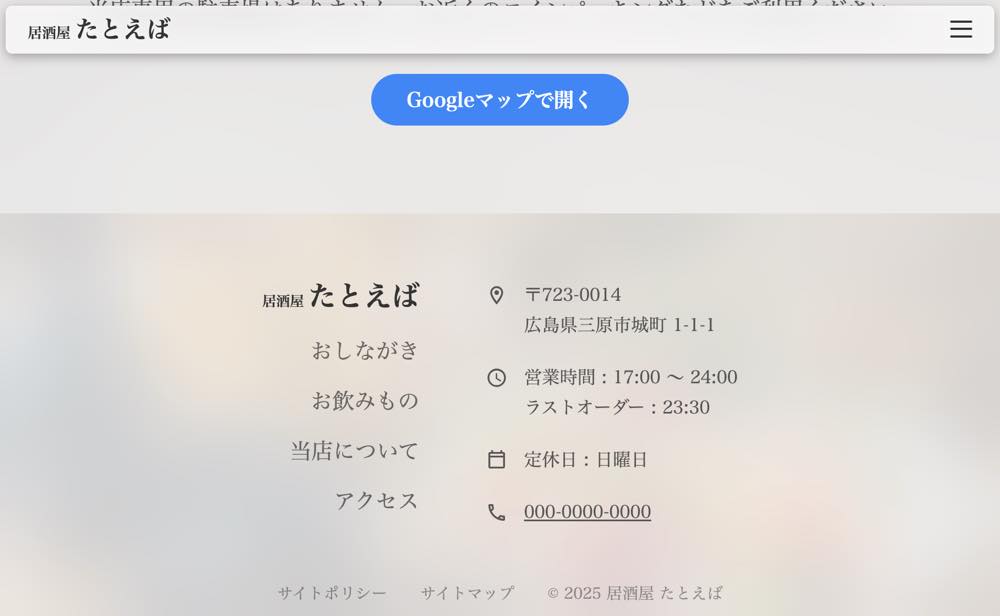Go to the header 居酒屋 たとえば home link
This screenshot has height=616, width=1000.
point(99,29)
